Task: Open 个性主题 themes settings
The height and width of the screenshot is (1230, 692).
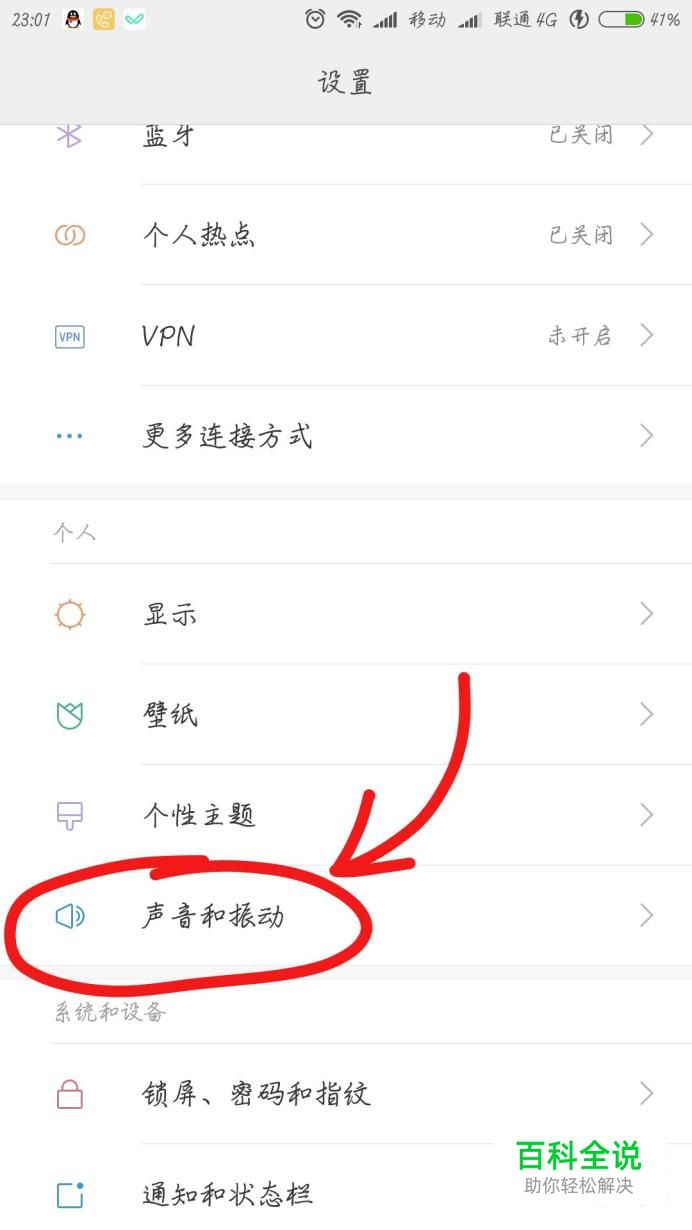Action: coord(346,814)
